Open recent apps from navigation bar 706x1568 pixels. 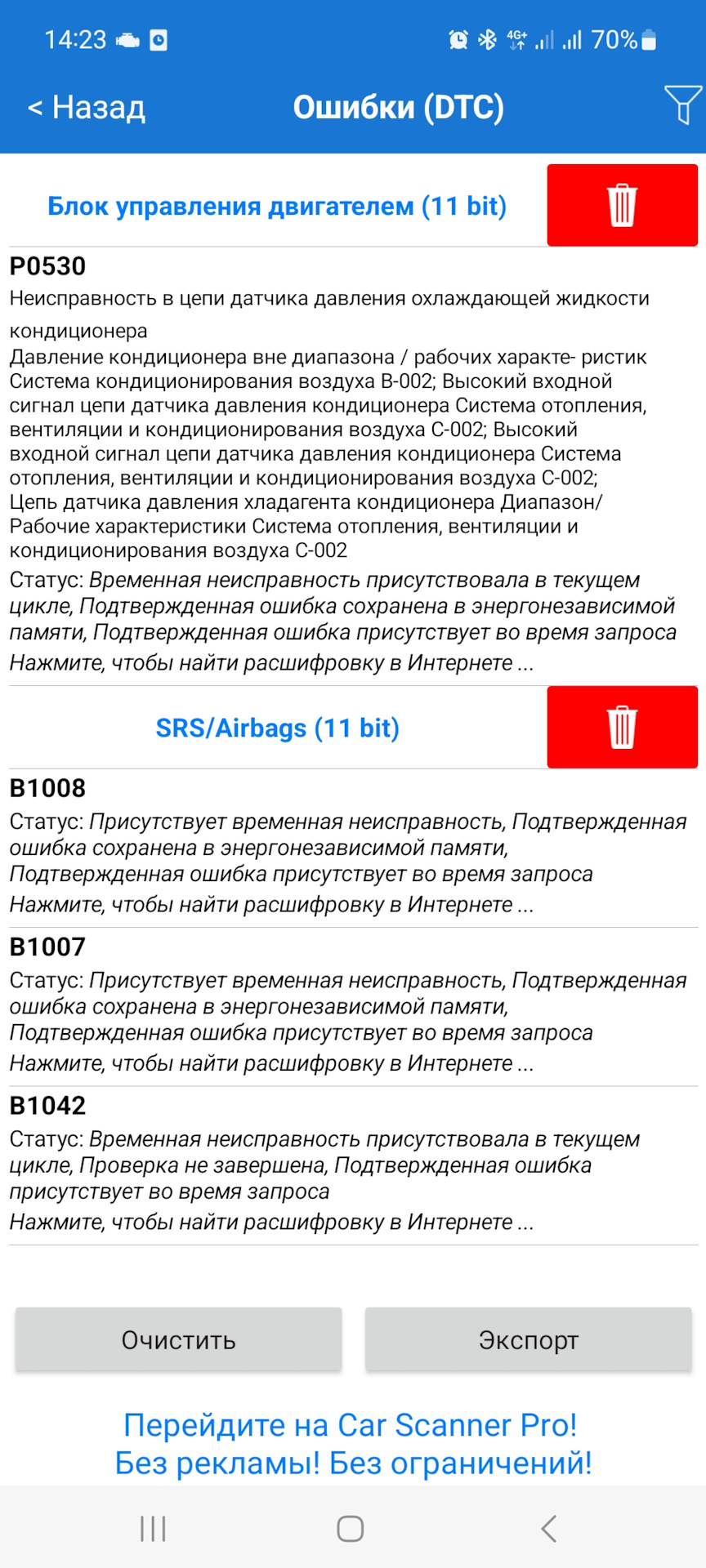[153, 1529]
